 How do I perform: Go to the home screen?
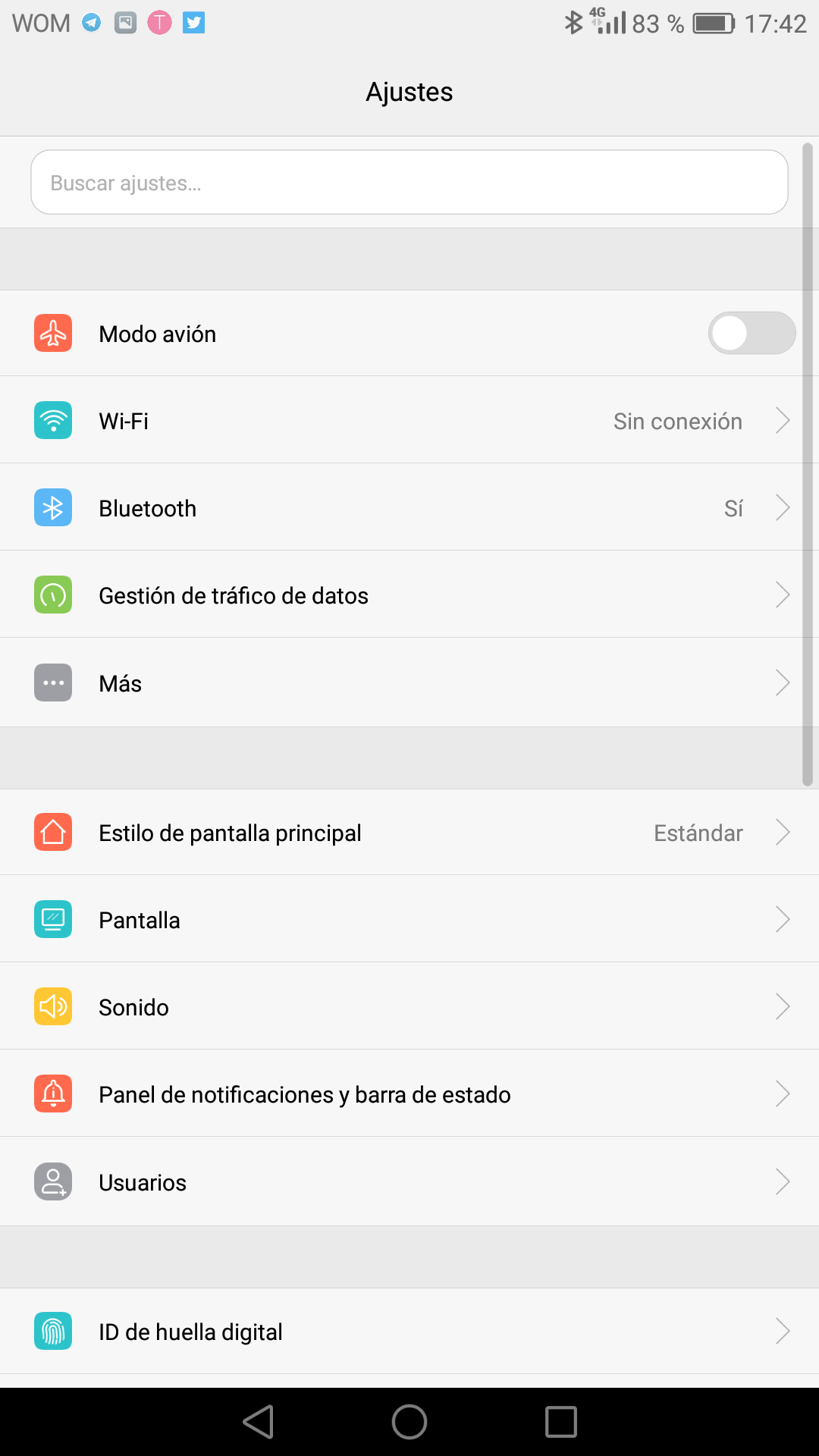tap(409, 1422)
